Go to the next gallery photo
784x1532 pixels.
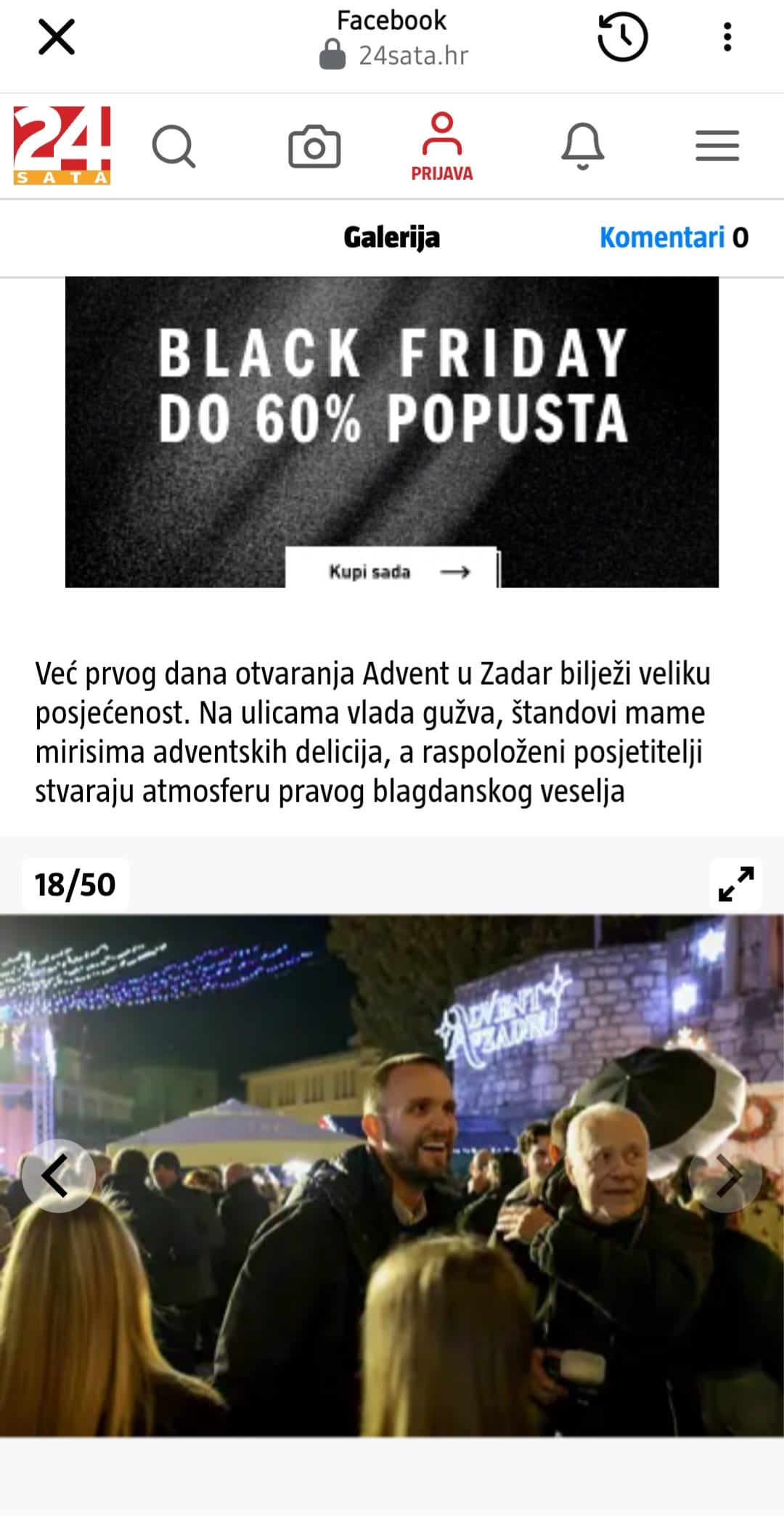tap(725, 1177)
